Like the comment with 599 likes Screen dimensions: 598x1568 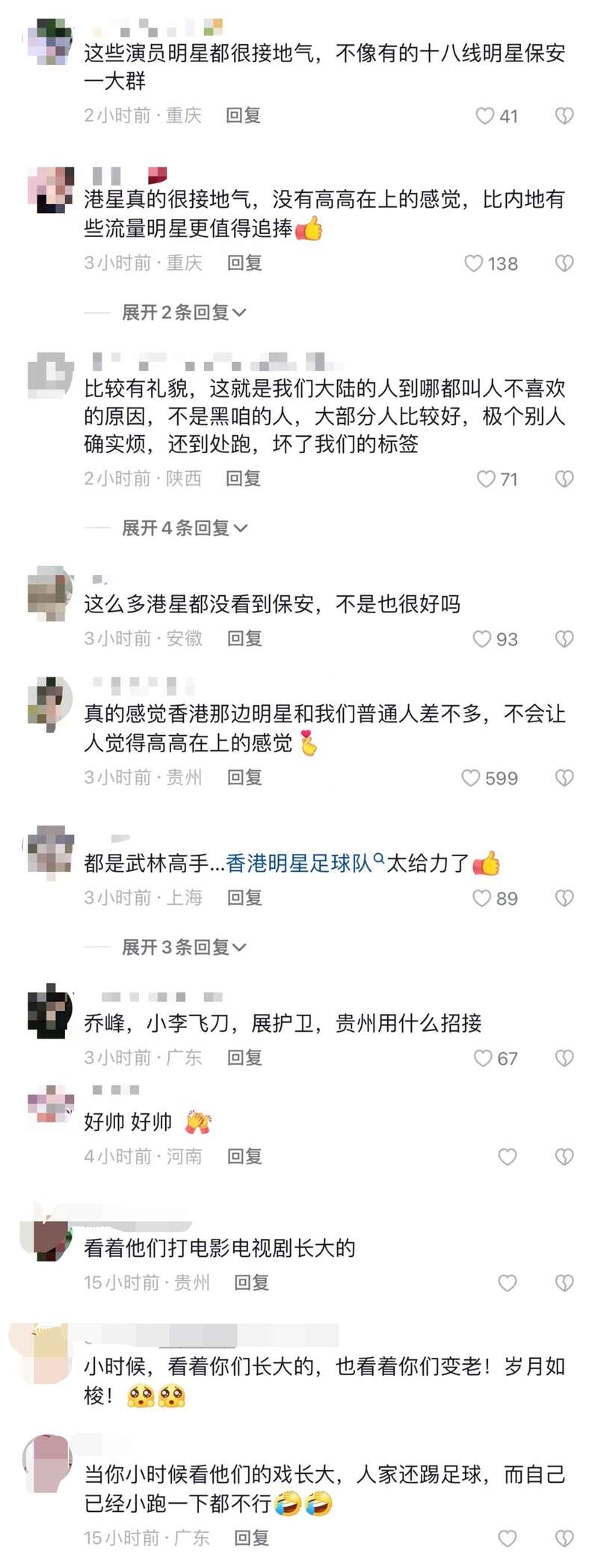point(471,778)
